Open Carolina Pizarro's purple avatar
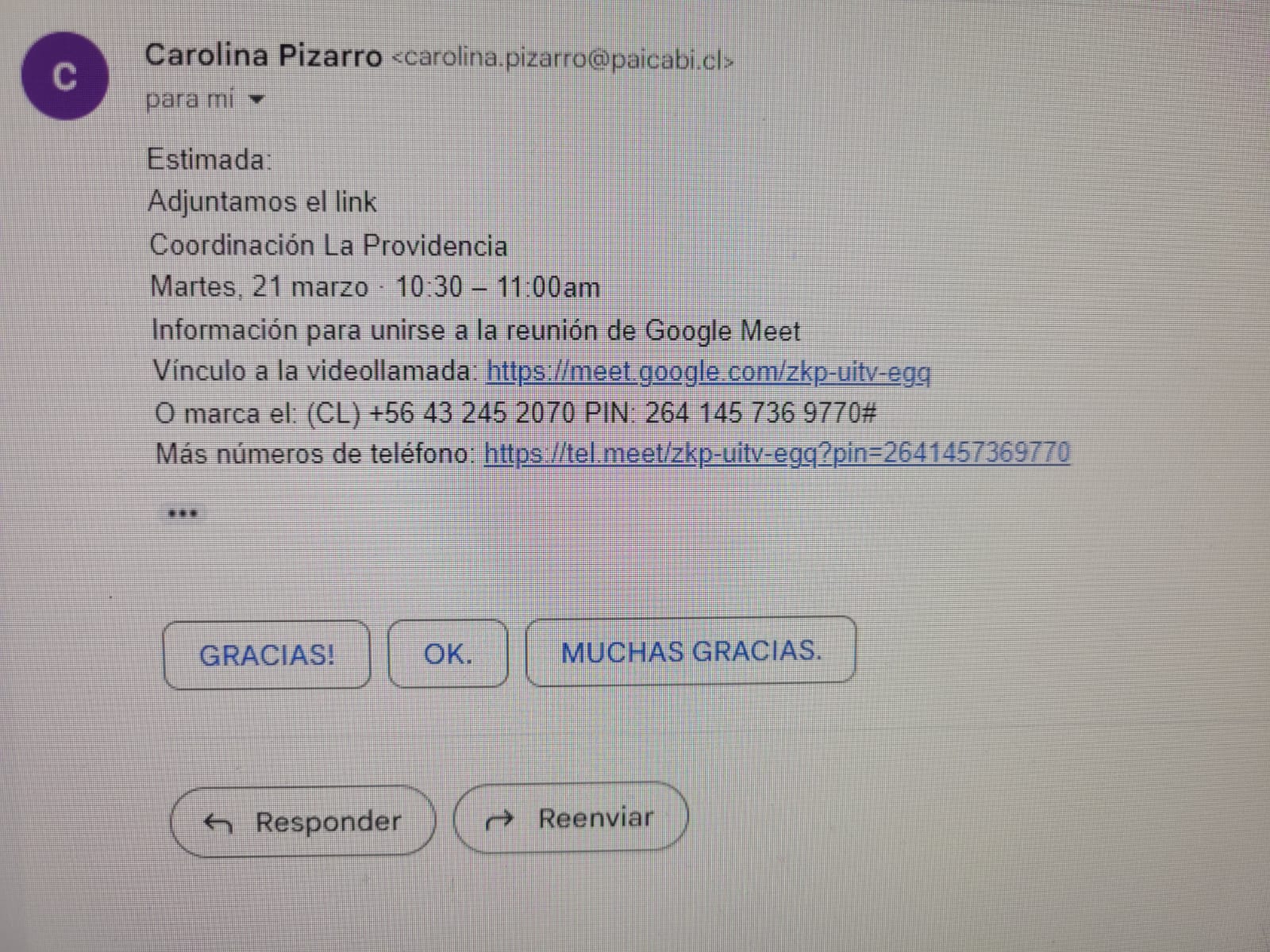Image resolution: width=1270 pixels, height=952 pixels. click(x=64, y=76)
